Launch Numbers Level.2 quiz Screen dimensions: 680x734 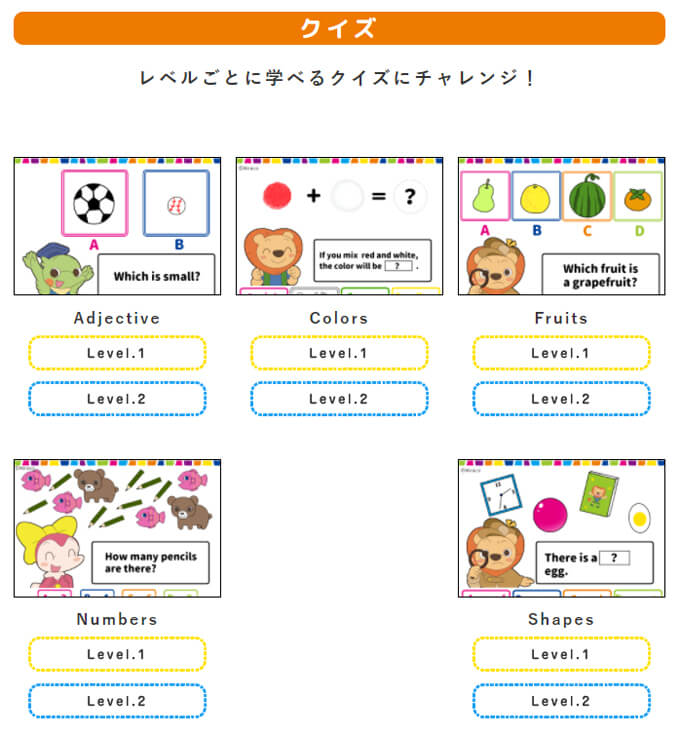[x=117, y=701]
